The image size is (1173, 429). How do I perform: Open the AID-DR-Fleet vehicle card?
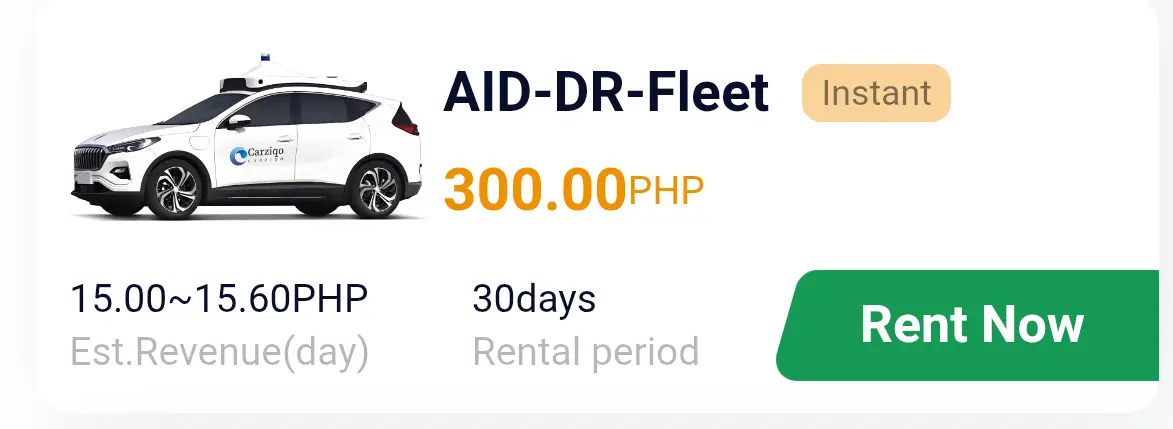(597, 206)
